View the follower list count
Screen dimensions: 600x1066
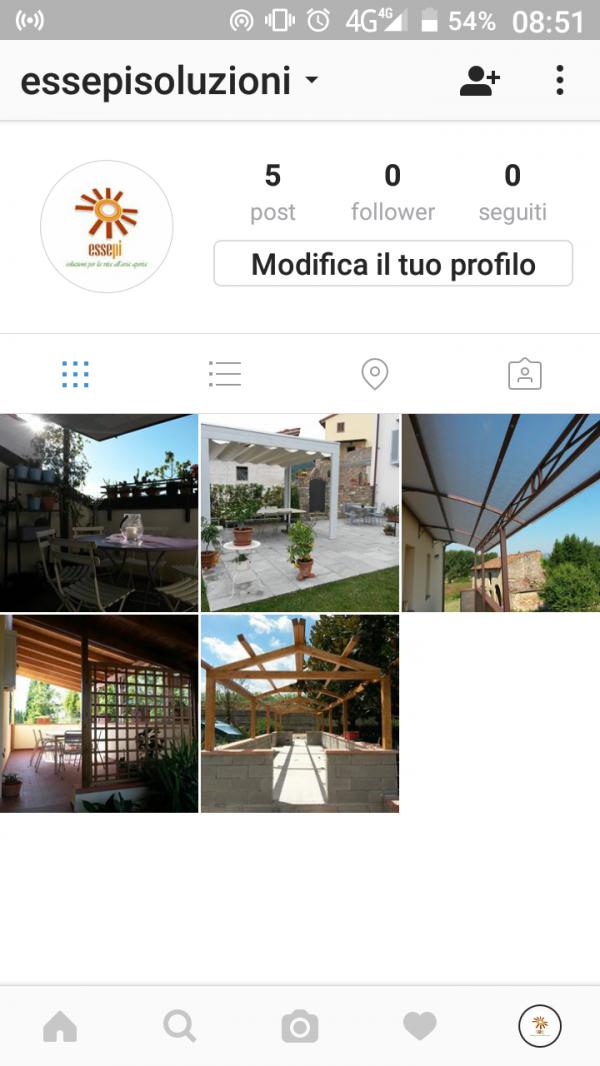tap(392, 192)
